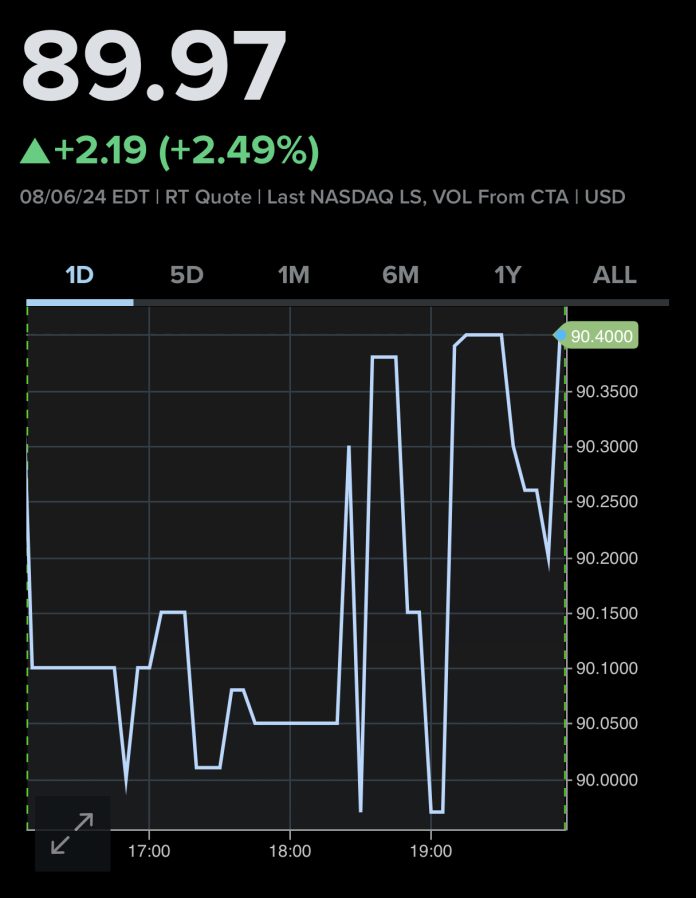Switch to the 1D chart range
The image size is (696, 898).
(x=79, y=275)
